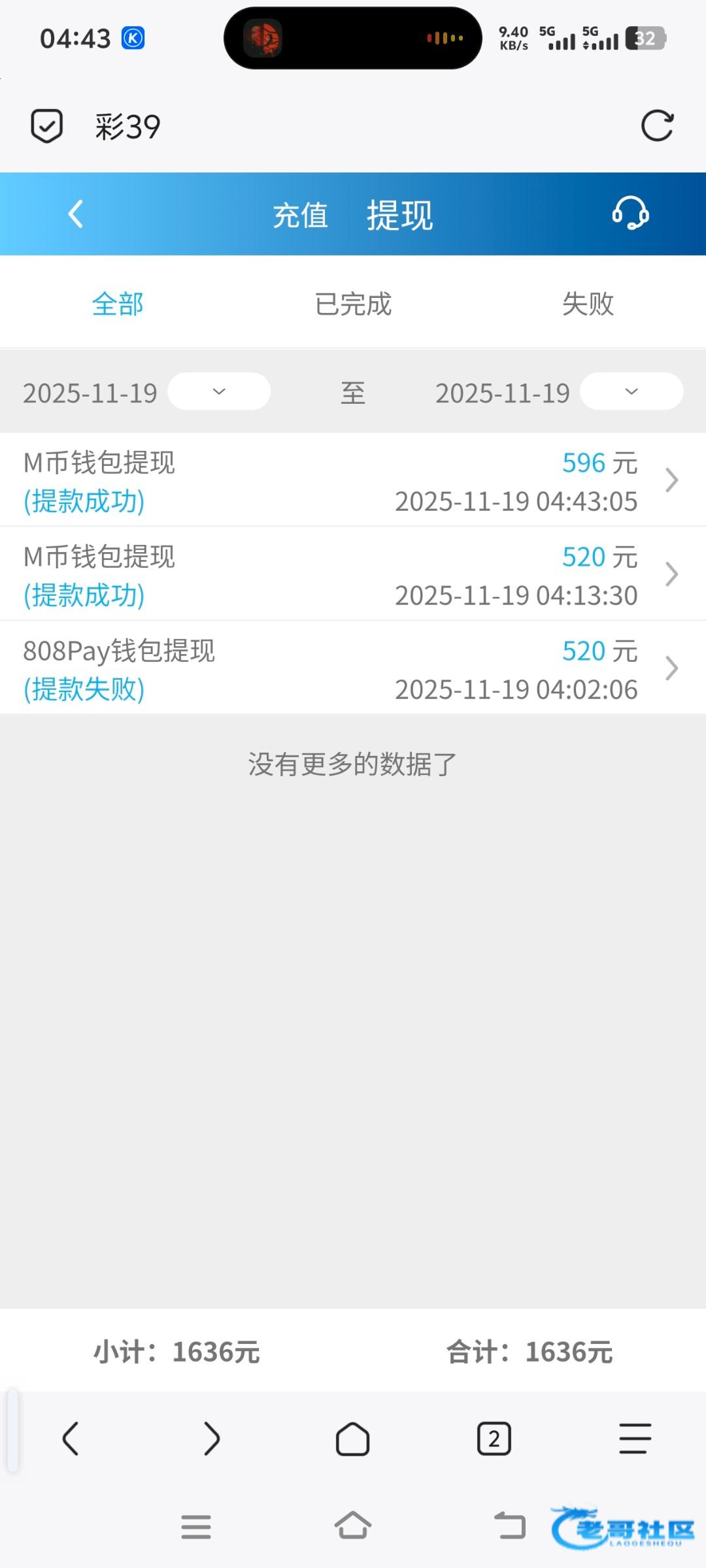
Task: Tap the site security shield icon
Action: [x=47, y=125]
